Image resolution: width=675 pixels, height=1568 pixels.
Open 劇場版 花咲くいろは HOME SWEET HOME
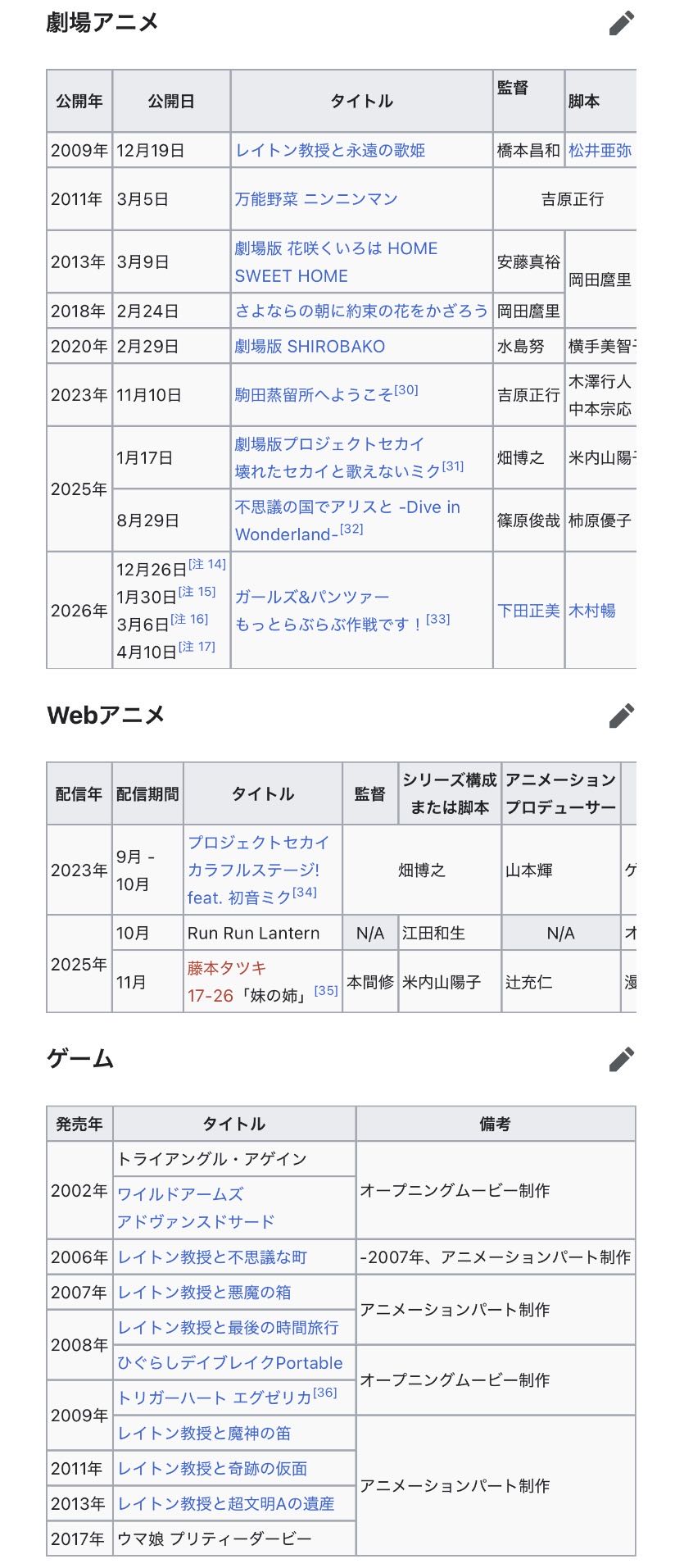pos(336,248)
